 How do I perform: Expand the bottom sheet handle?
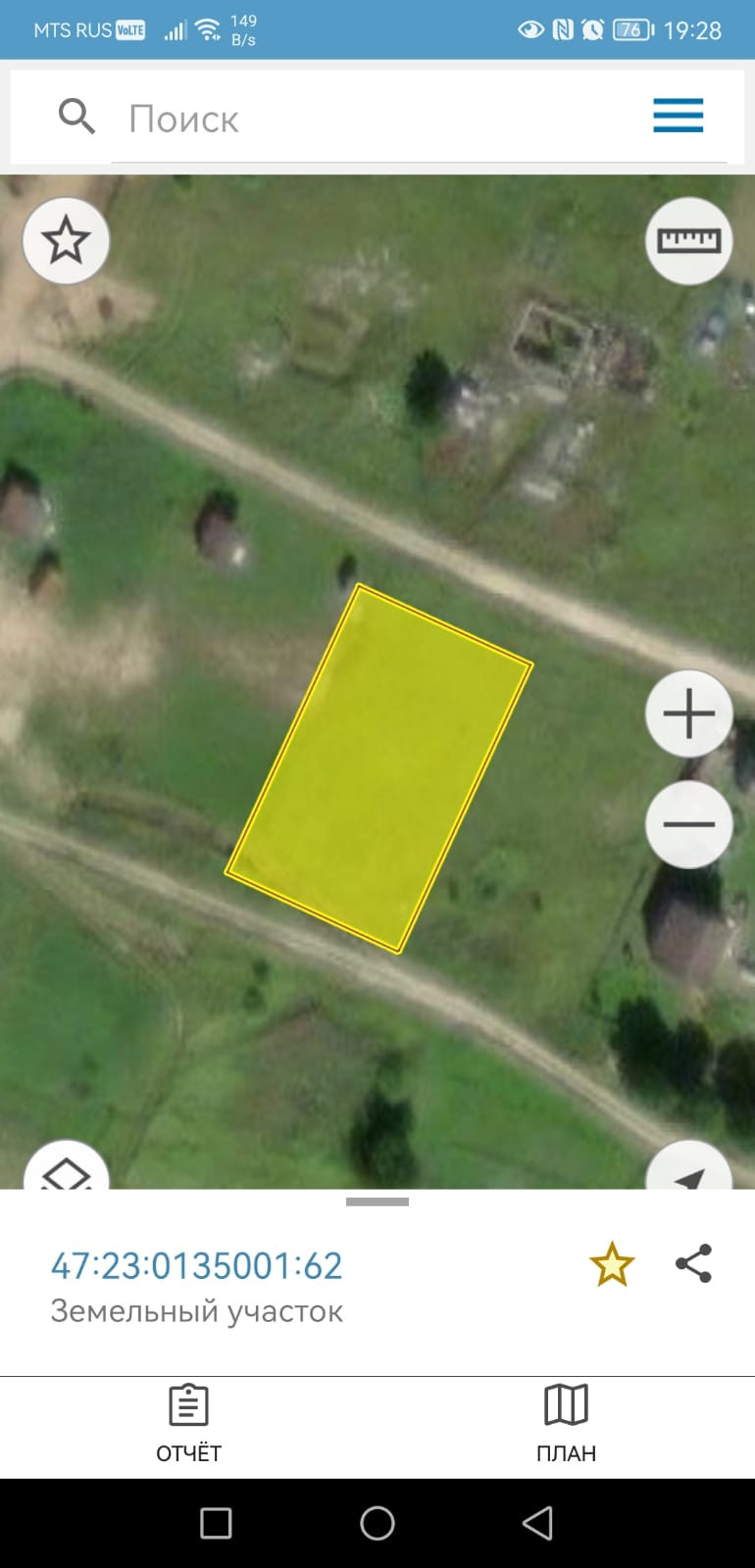(x=377, y=1201)
